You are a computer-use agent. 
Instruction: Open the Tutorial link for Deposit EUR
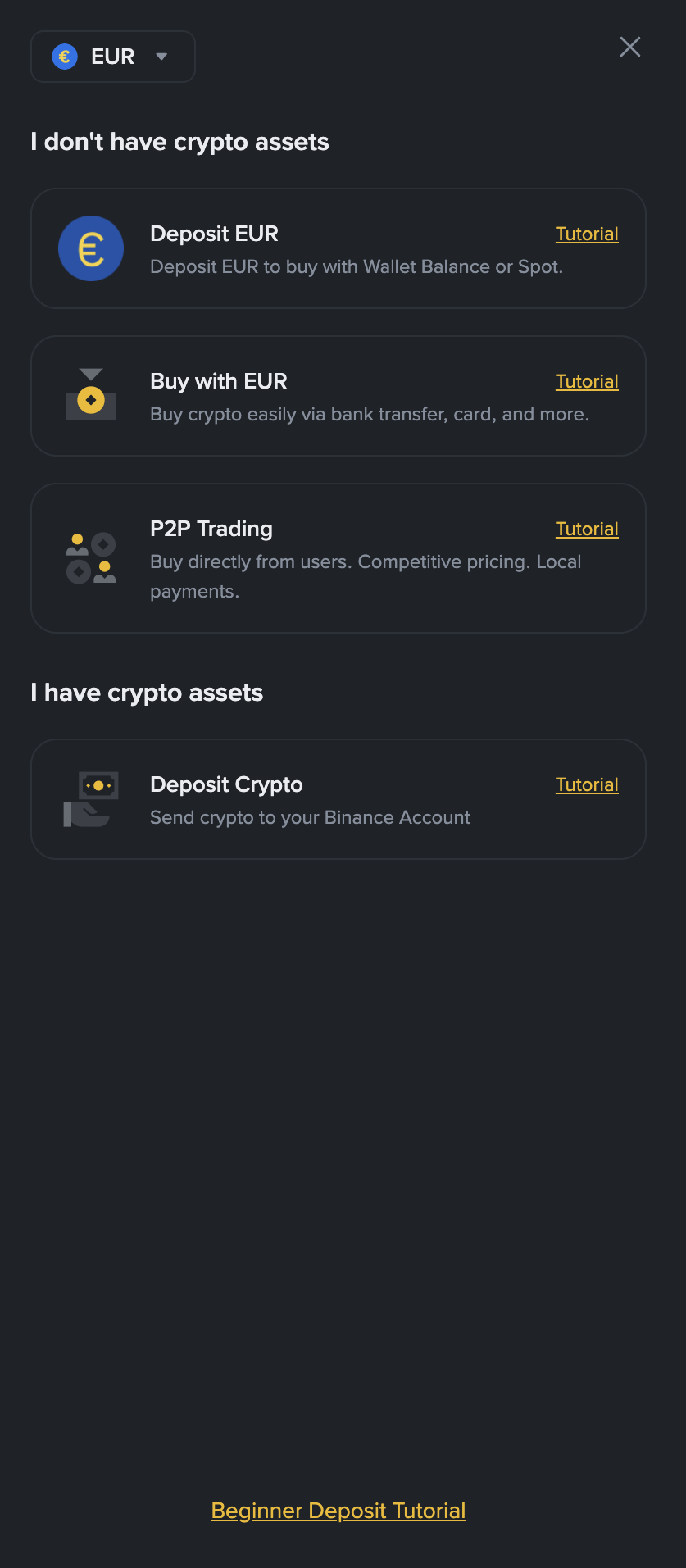pos(587,234)
